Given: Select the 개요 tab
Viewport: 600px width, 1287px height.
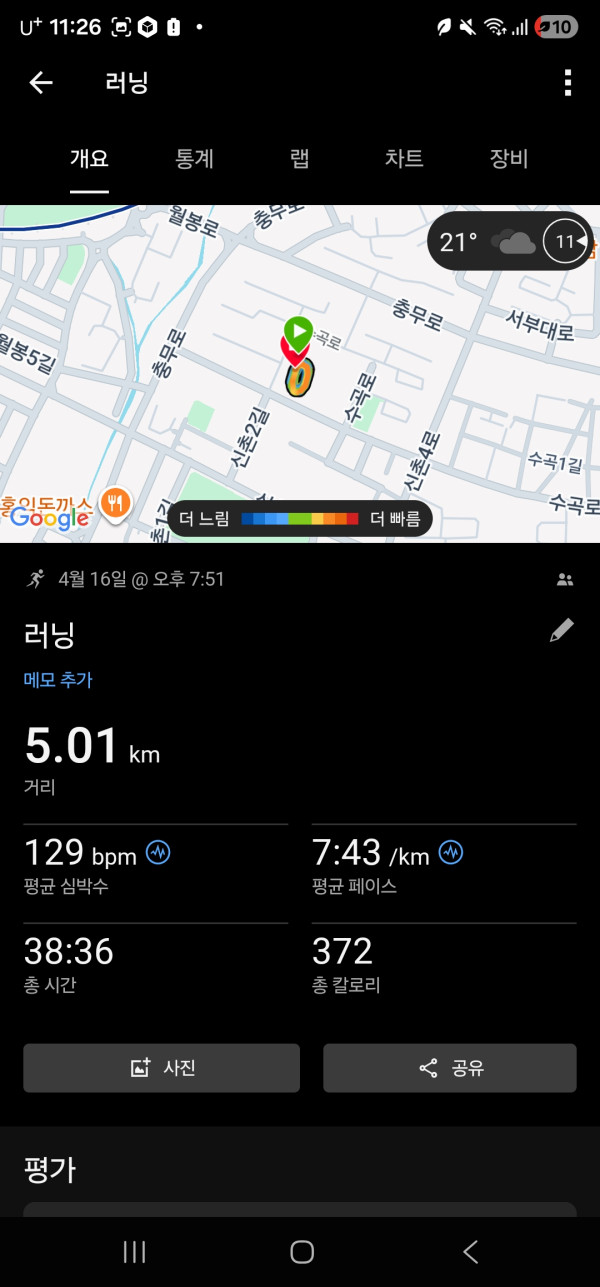Looking at the screenshot, I should tap(89, 159).
